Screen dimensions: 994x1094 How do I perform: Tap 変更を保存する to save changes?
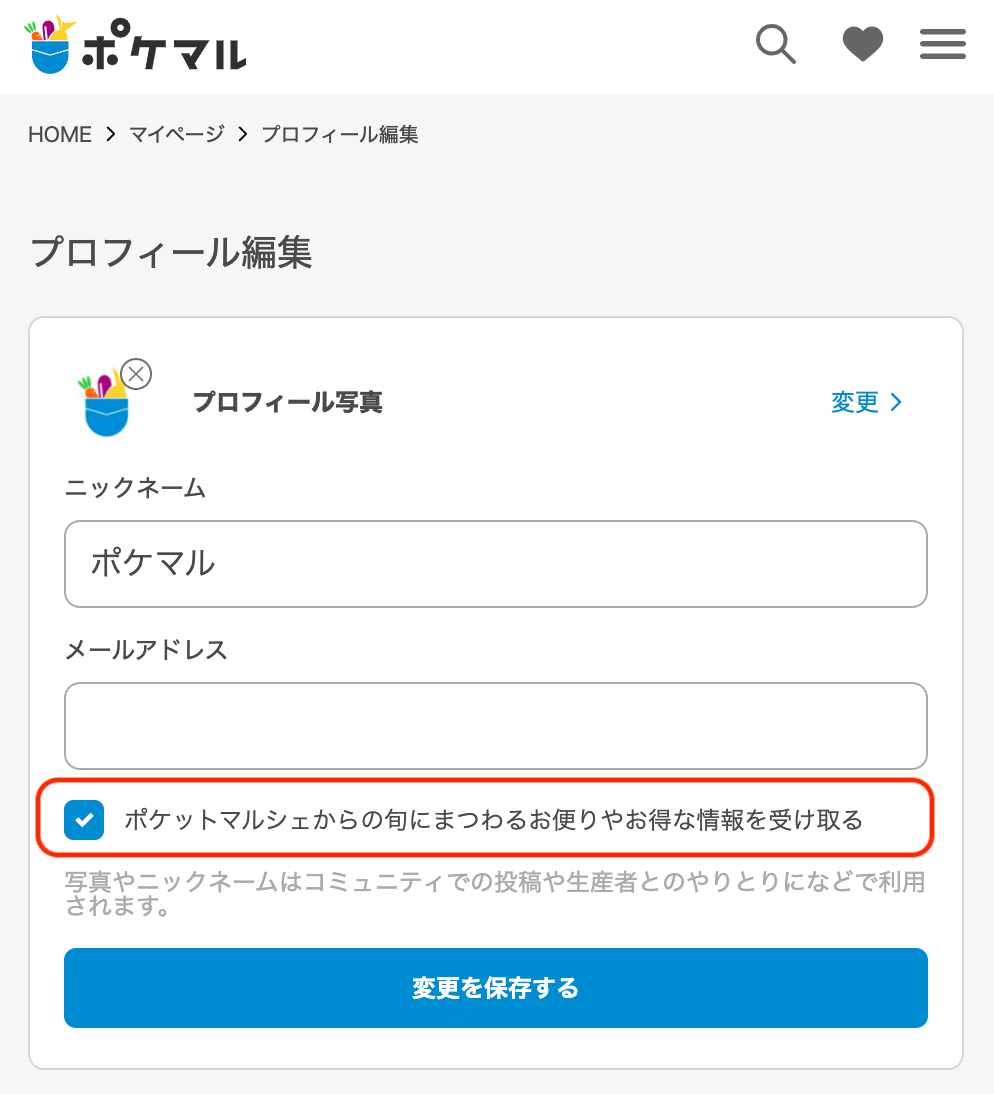pyautogui.click(x=495, y=988)
